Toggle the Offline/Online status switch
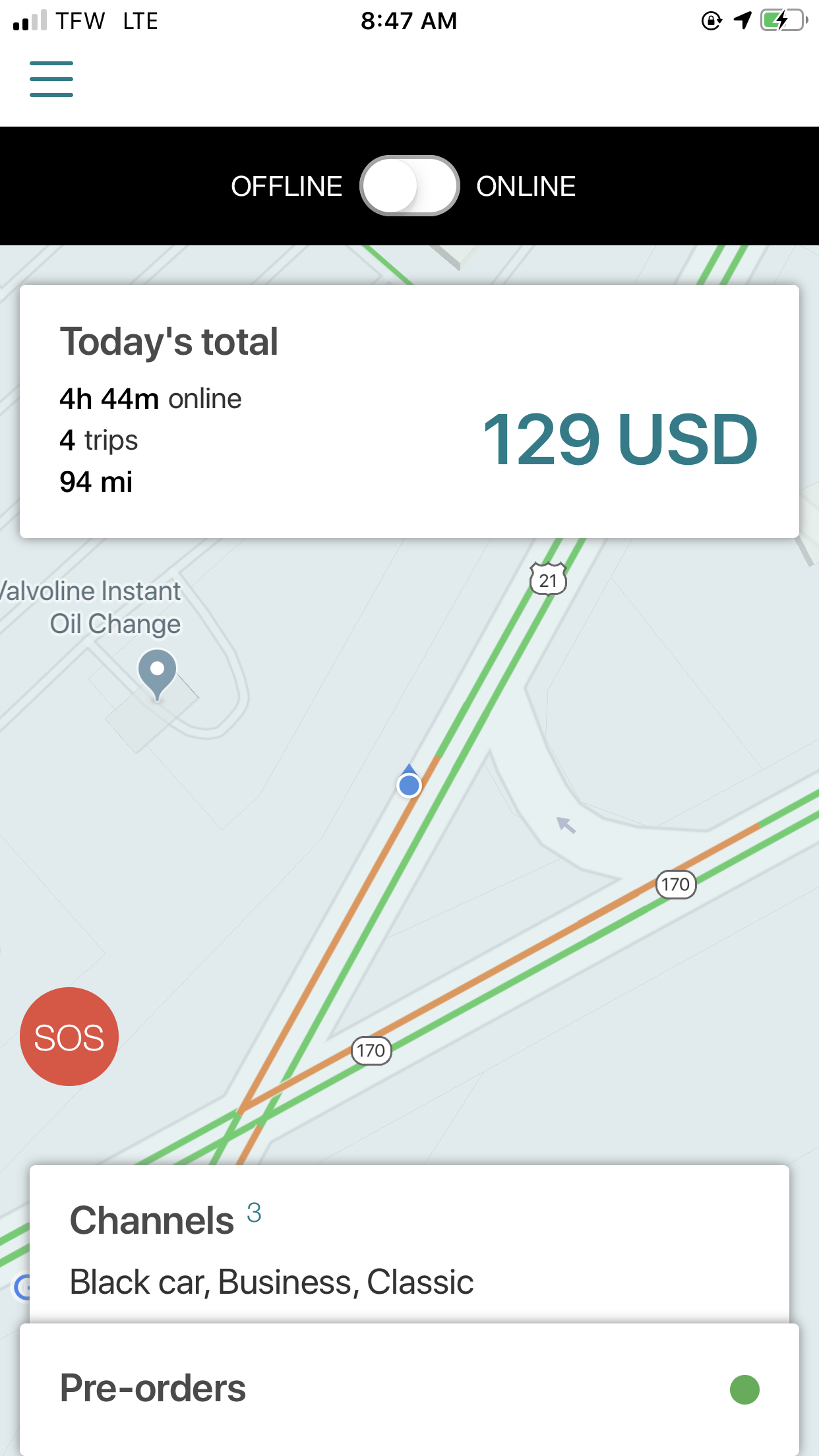Image resolution: width=819 pixels, height=1456 pixels. [409, 186]
